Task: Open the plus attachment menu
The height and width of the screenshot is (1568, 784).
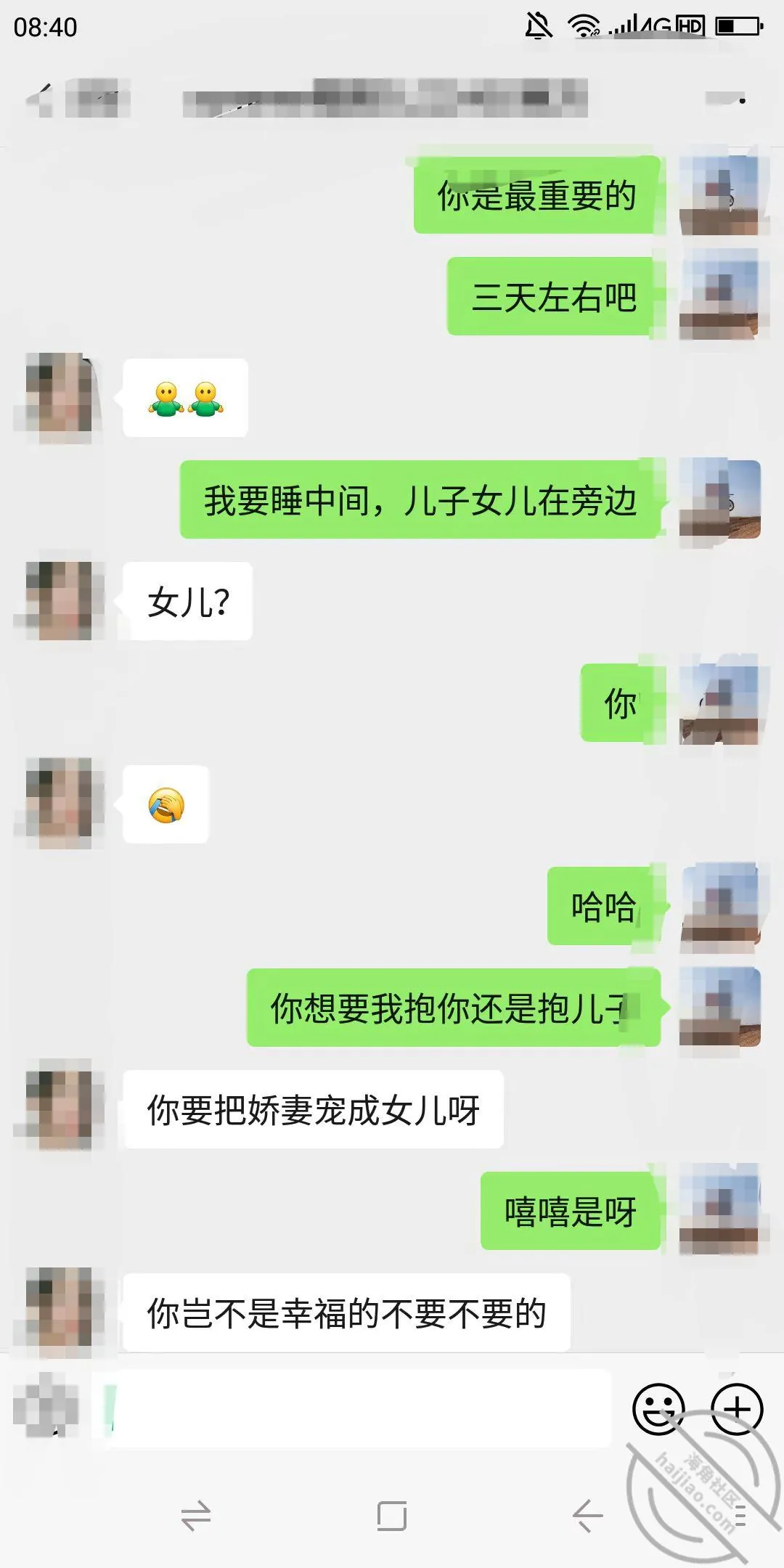Action: 736,1409
